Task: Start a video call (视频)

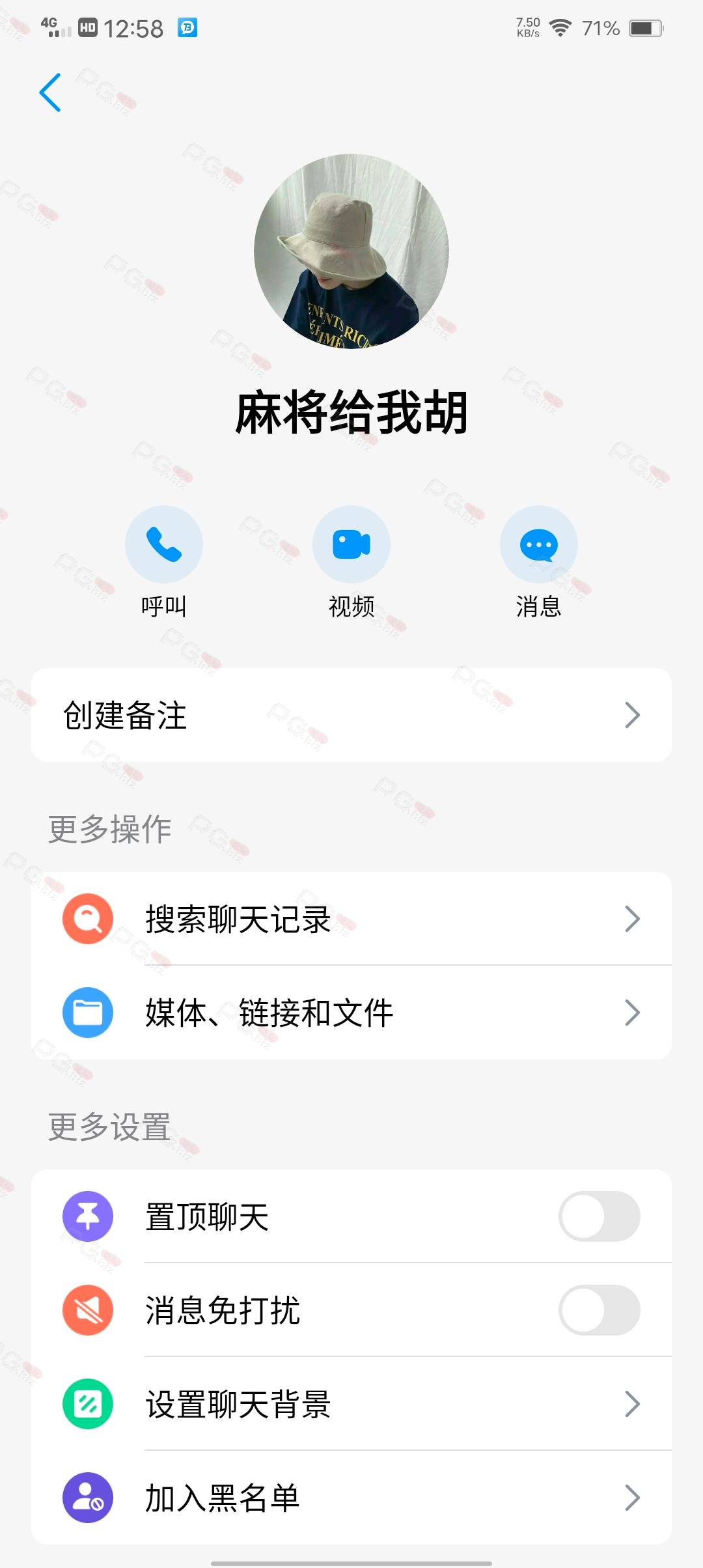Action: click(x=351, y=544)
